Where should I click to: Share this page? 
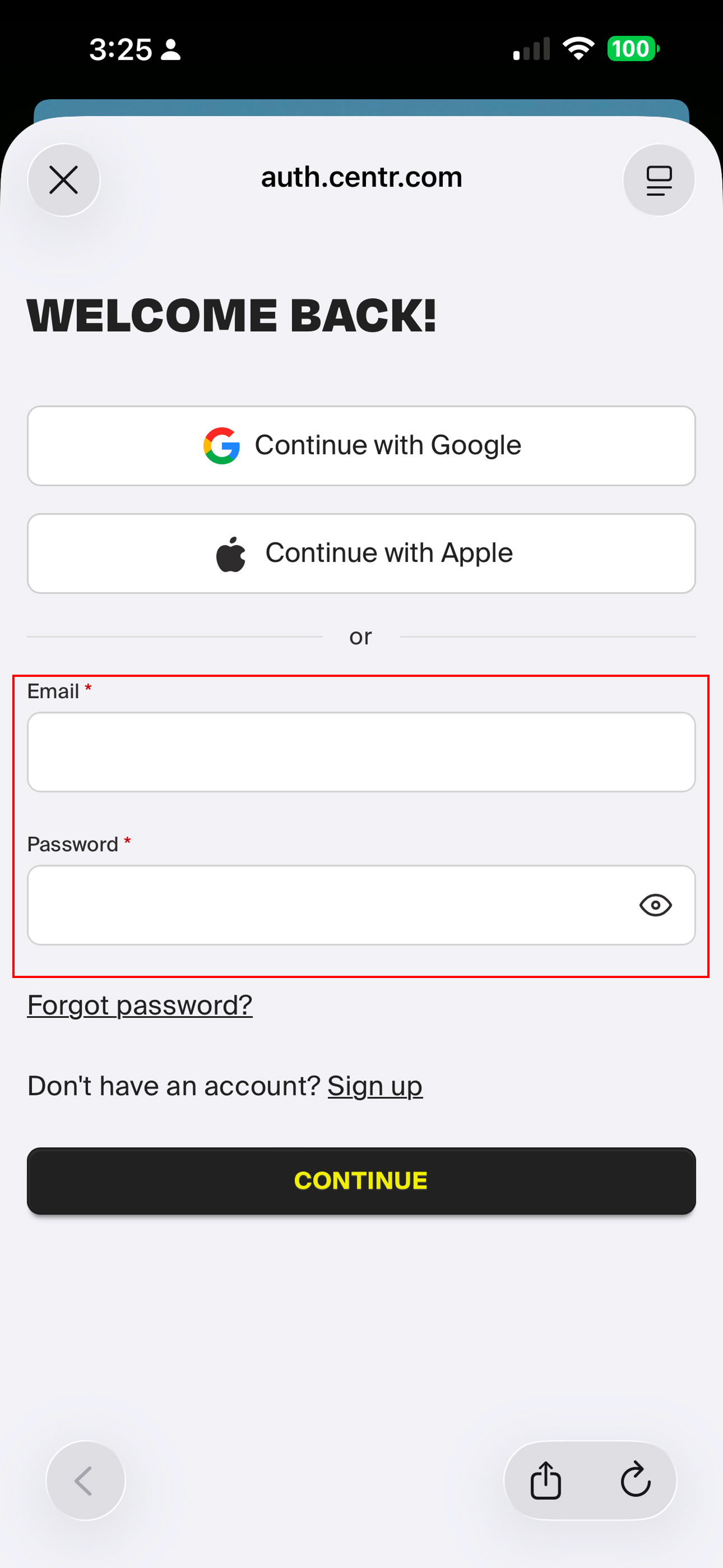[x=545, y=1481]
